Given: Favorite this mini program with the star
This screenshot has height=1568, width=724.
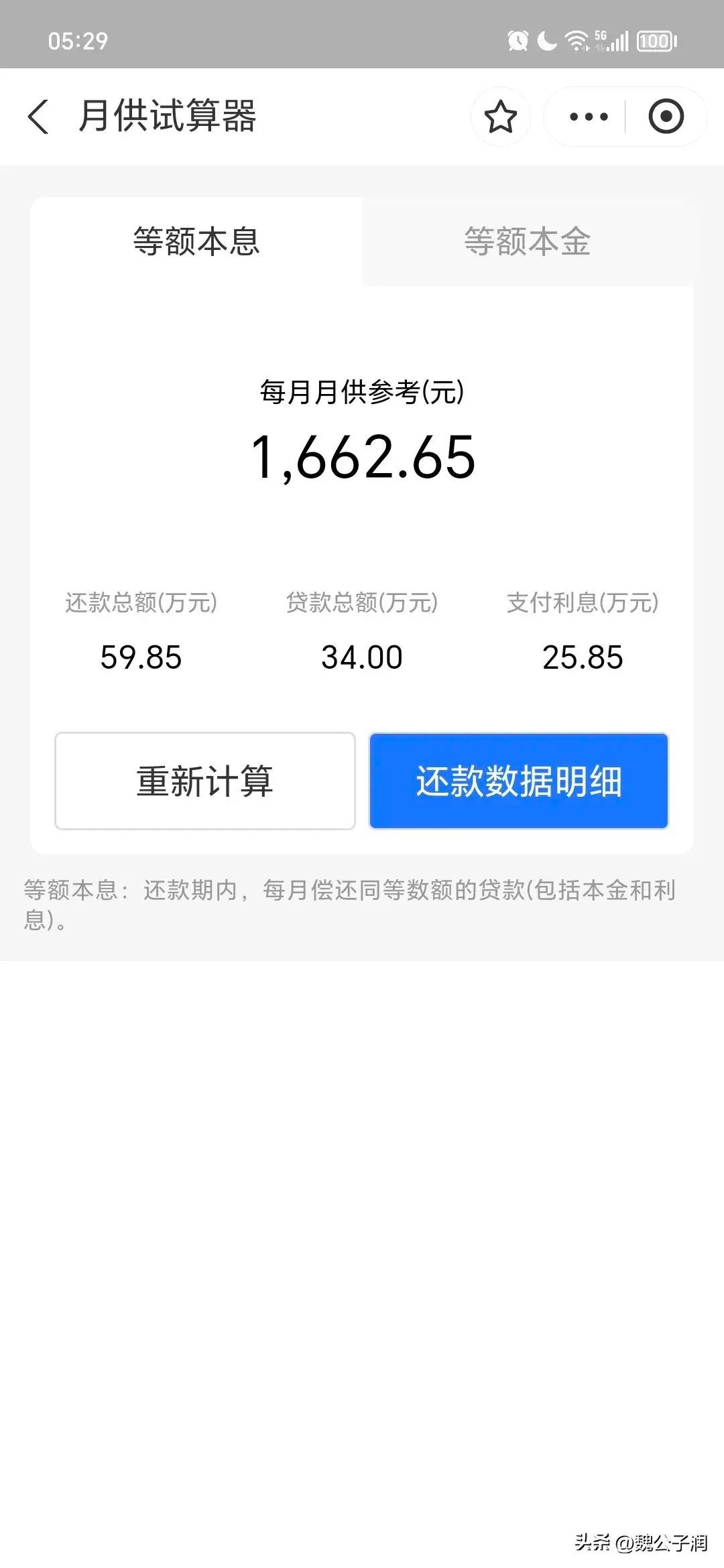Looking at the screenshot, I should (x=500, y=117).
